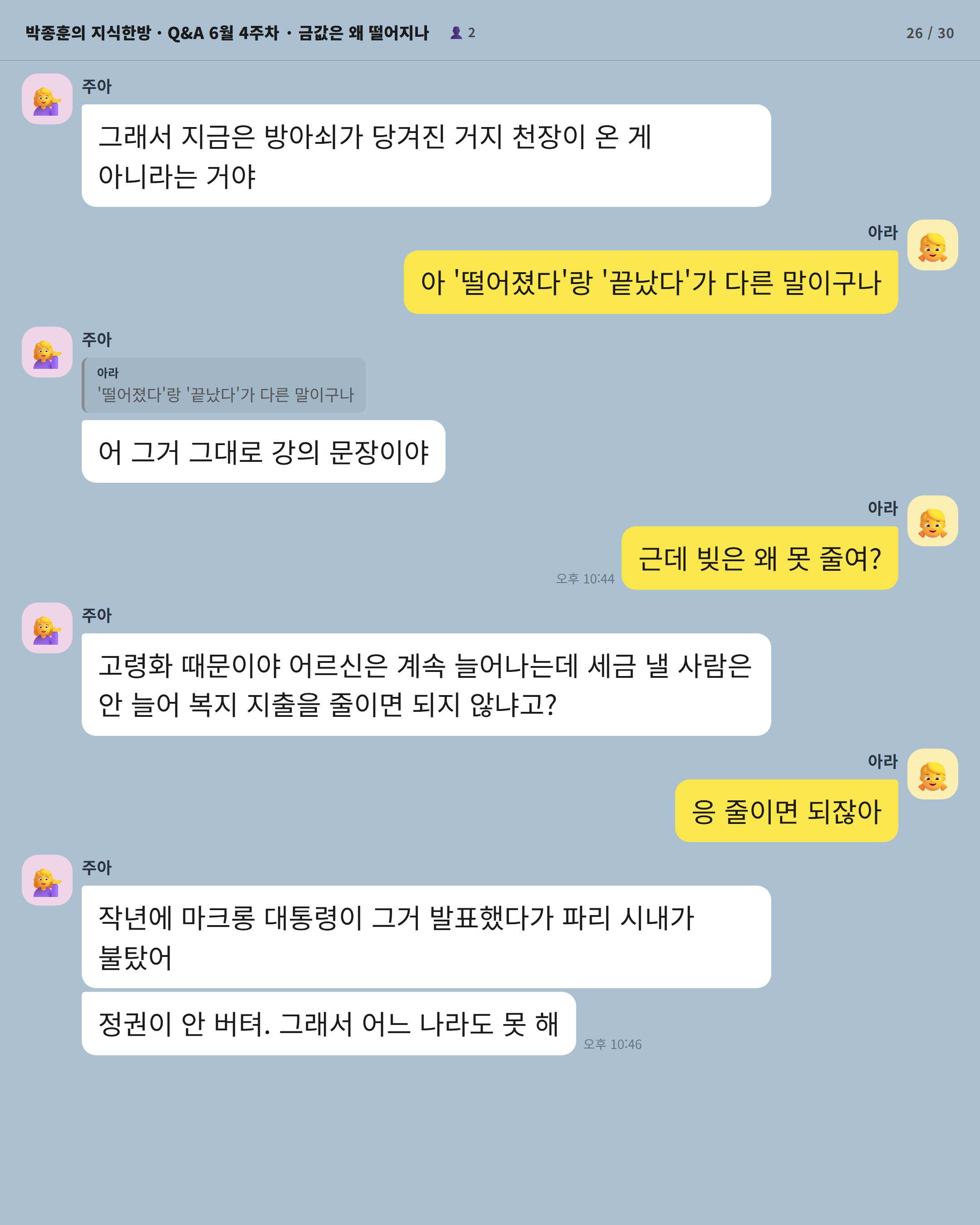Open 주아's avatar next to the 마크롱 message
Viewport: 980px width, 1225px height.
click(47, 880)
